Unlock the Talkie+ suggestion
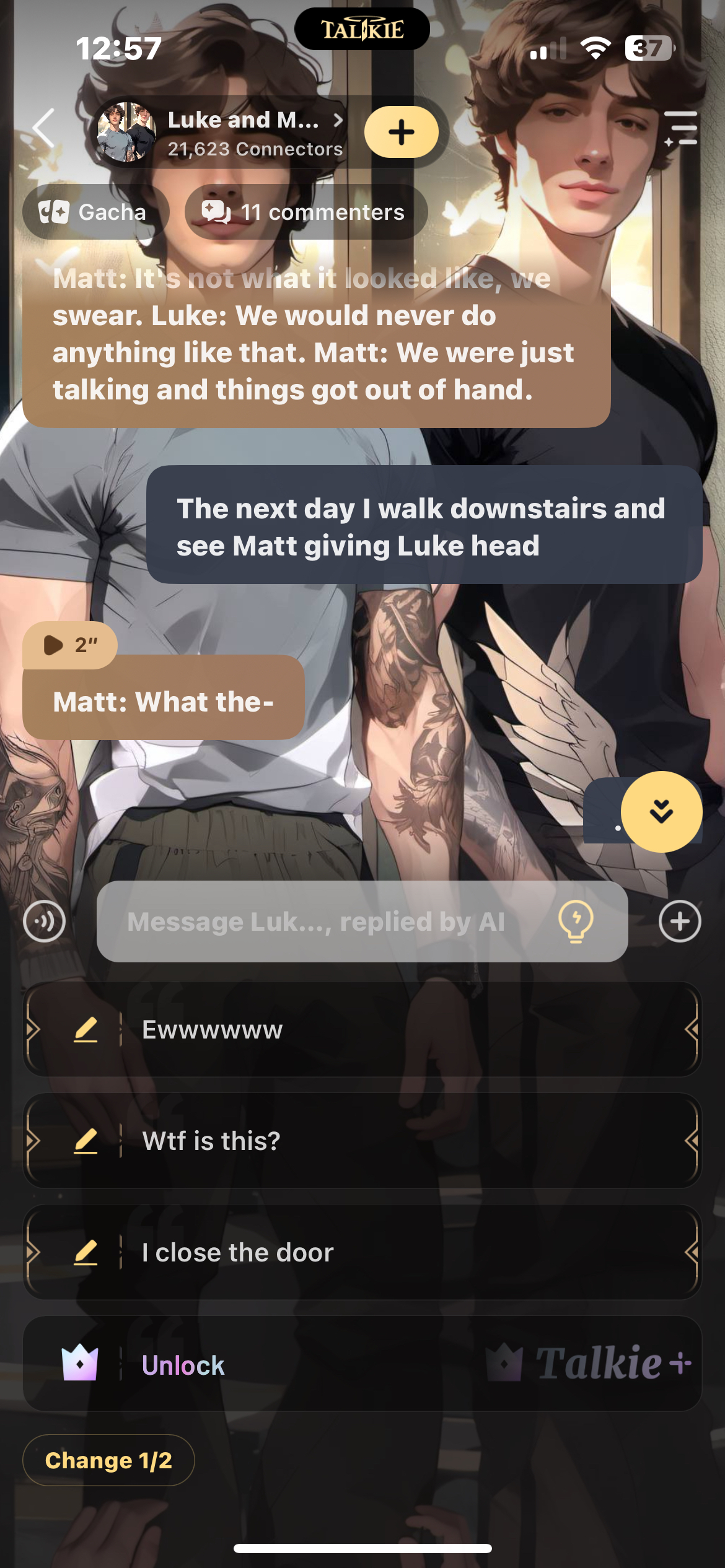The height and width of the screenshot is (1568, 725). 362,1364
